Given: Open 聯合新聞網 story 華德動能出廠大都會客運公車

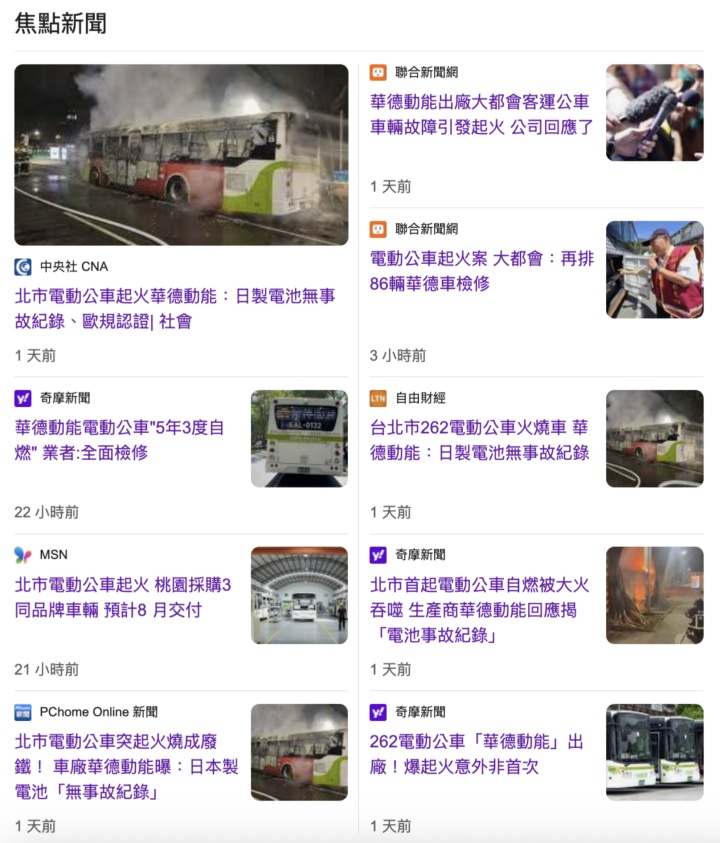Looking at the screenshot, I should pos(481,115).
